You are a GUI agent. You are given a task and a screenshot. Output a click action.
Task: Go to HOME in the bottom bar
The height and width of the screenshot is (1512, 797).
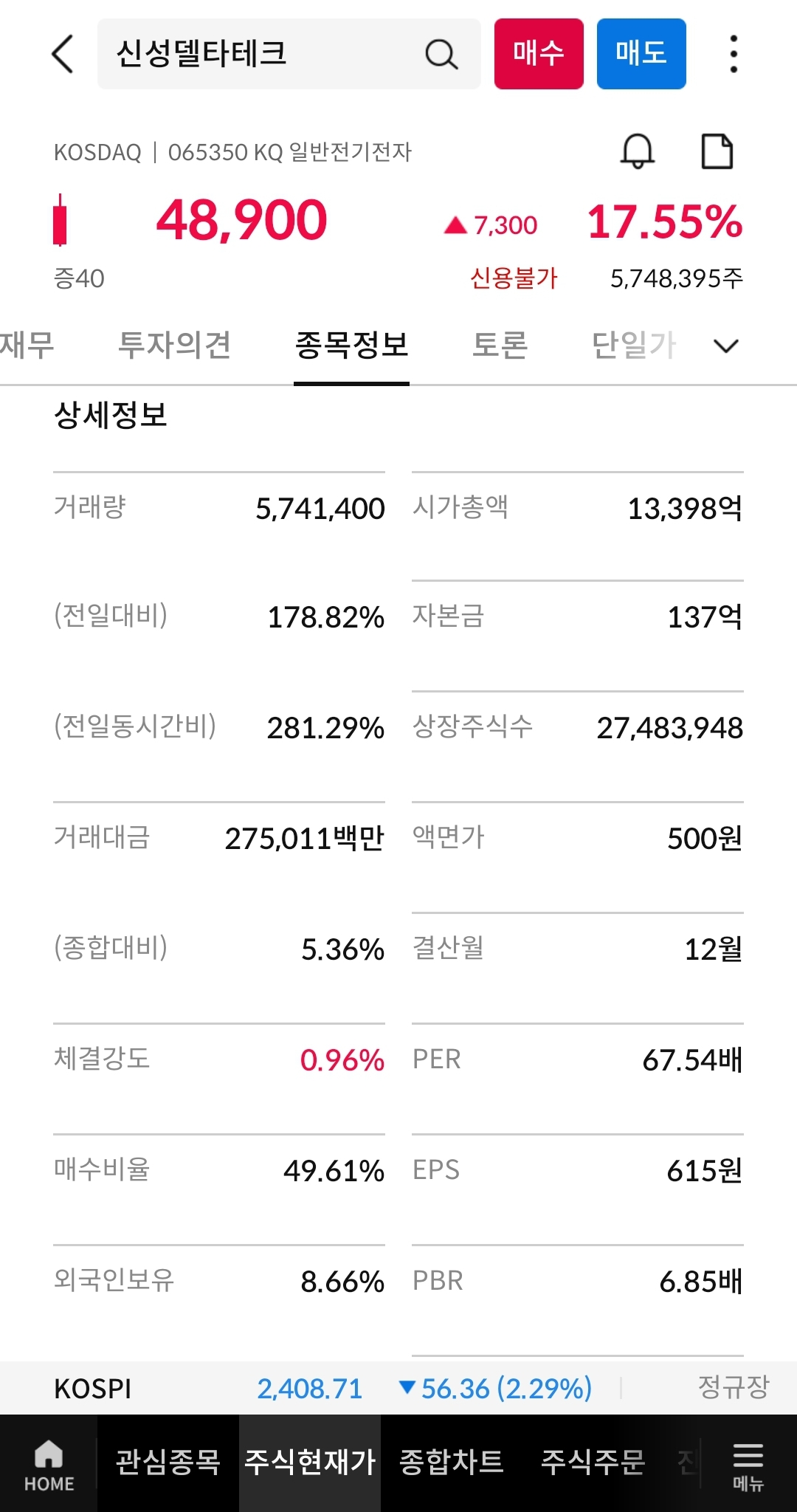pos(49,1465)
